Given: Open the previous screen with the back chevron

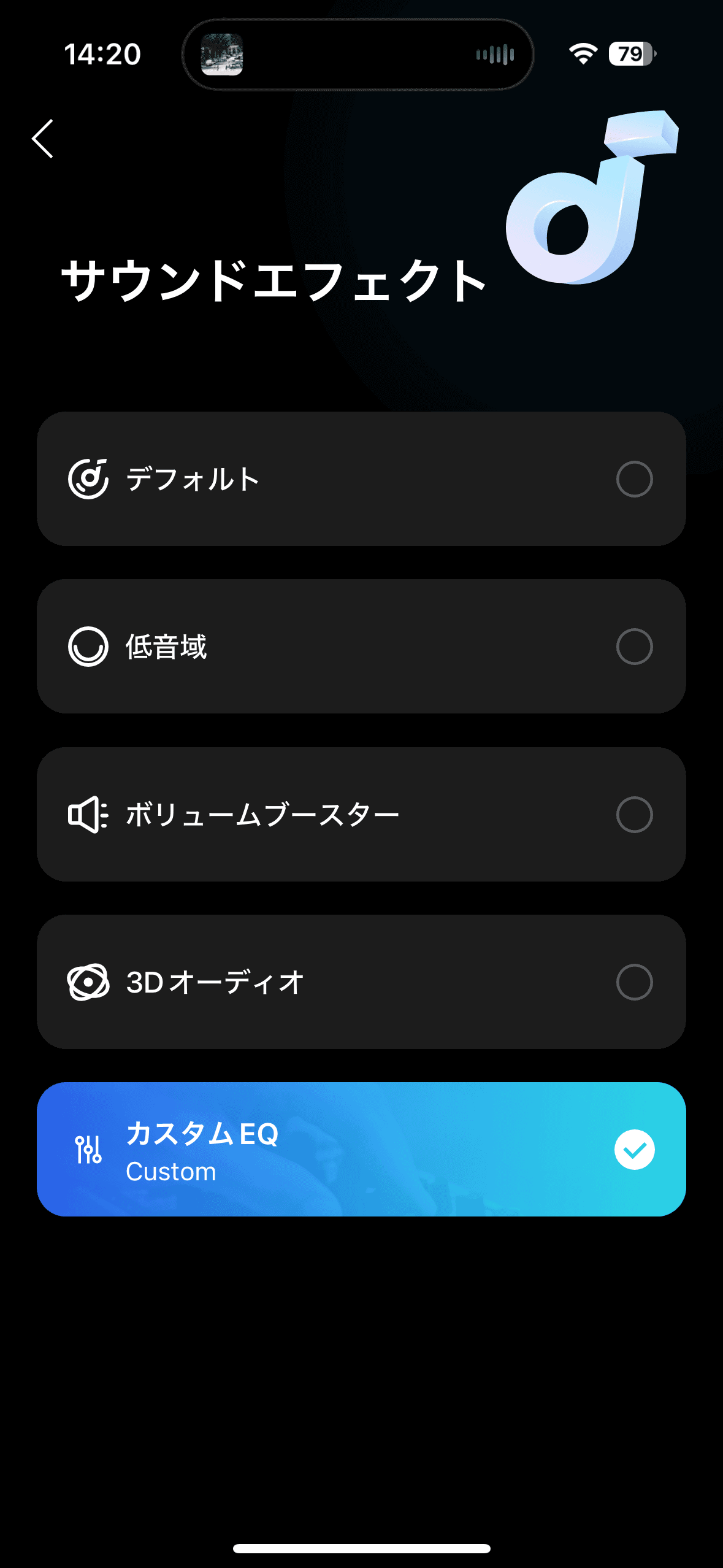Looking at the screenshot, I should 42,139.
